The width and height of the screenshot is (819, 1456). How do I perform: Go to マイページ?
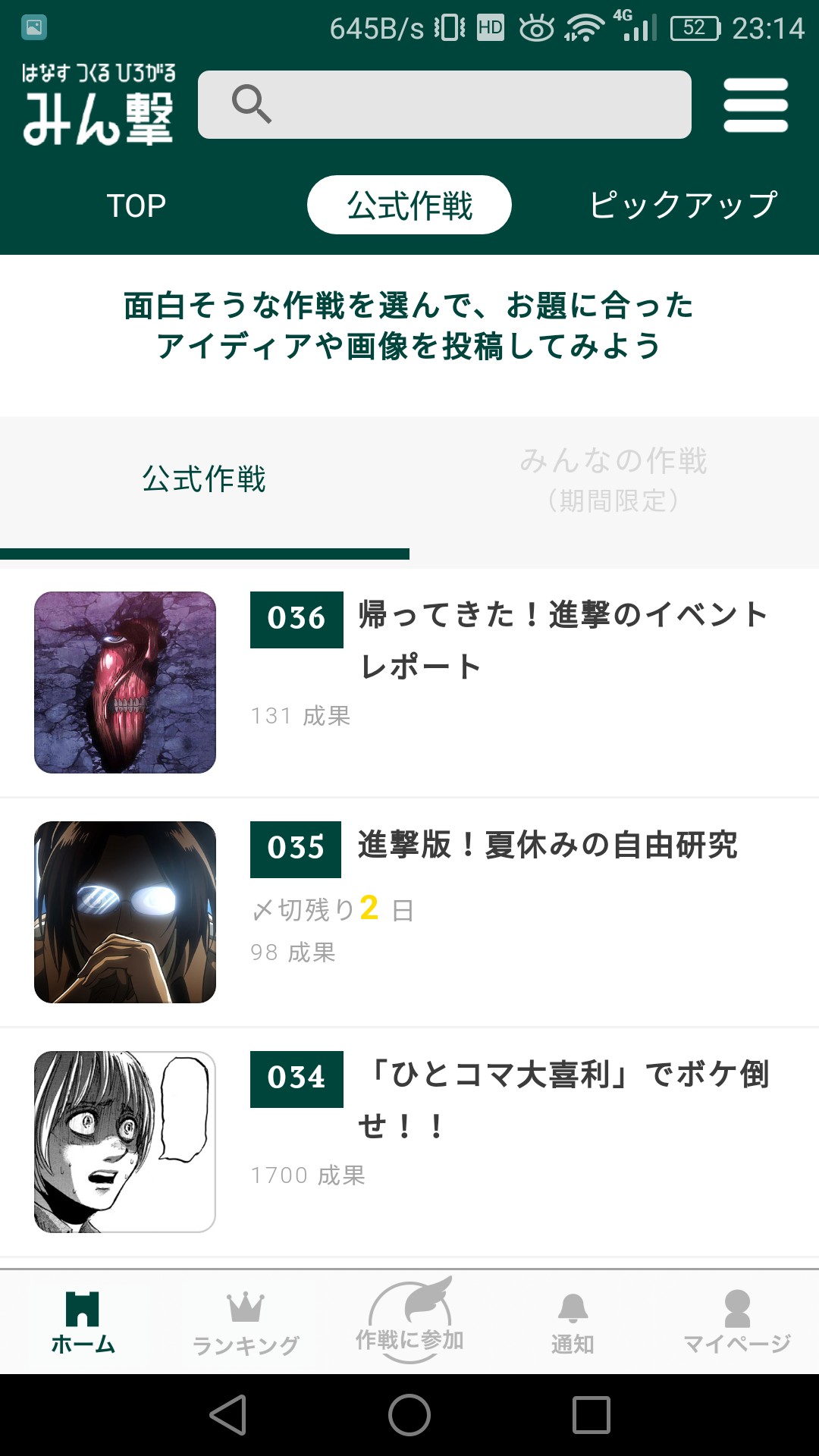coord(736,1323)
